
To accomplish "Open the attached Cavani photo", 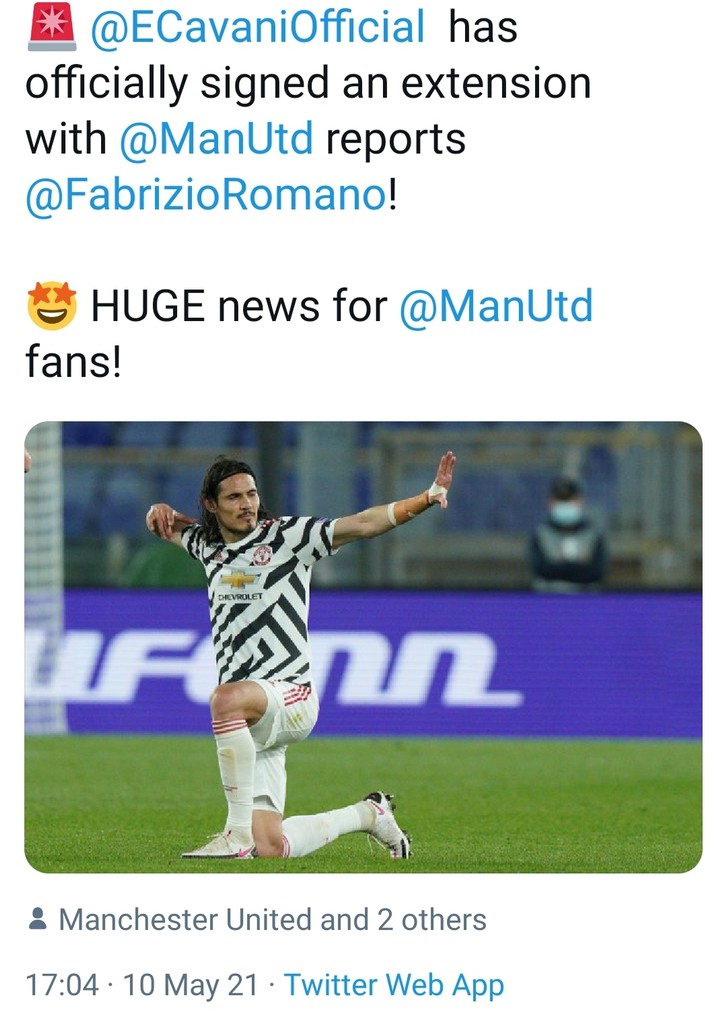I will click(x=363, y=646).
